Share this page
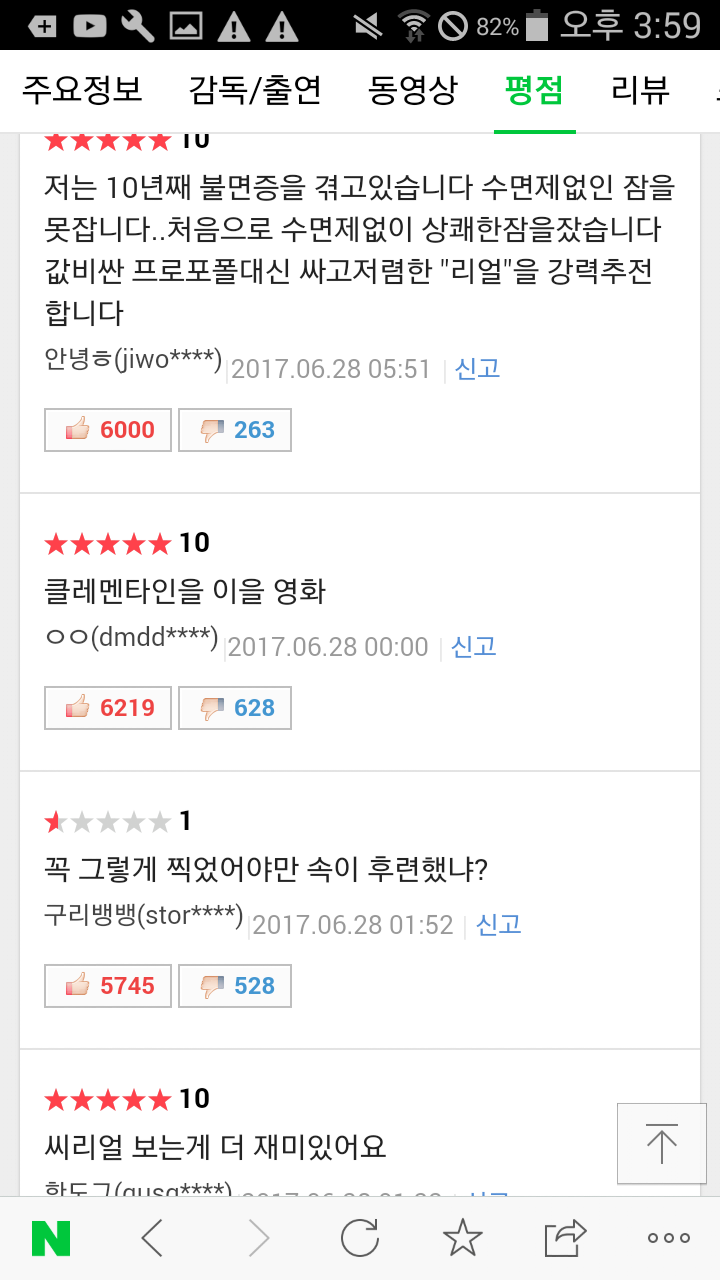This screenshot has height=1280, width=720. (x=565, y=1239)
